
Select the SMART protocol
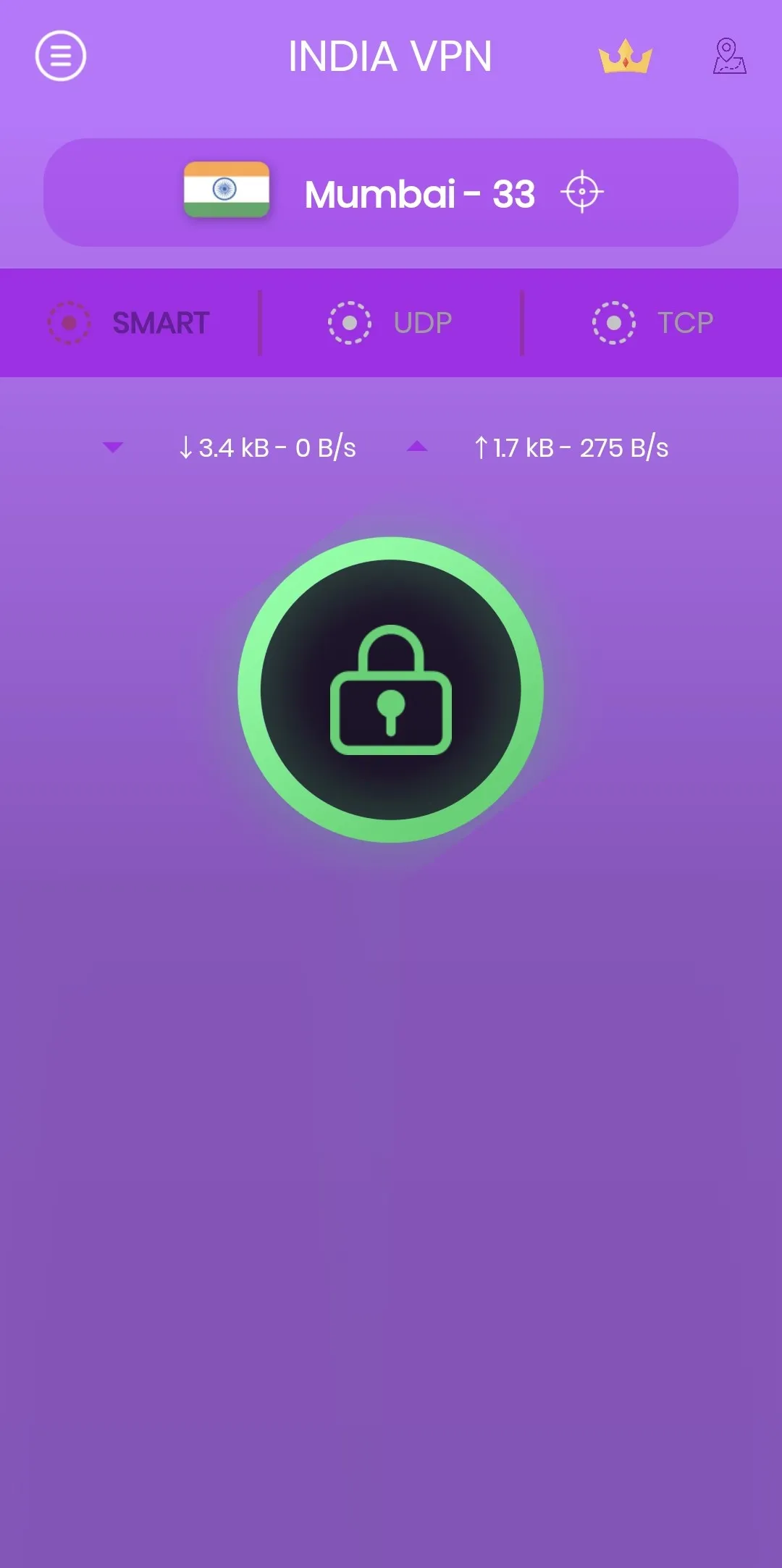pos(130,323)
